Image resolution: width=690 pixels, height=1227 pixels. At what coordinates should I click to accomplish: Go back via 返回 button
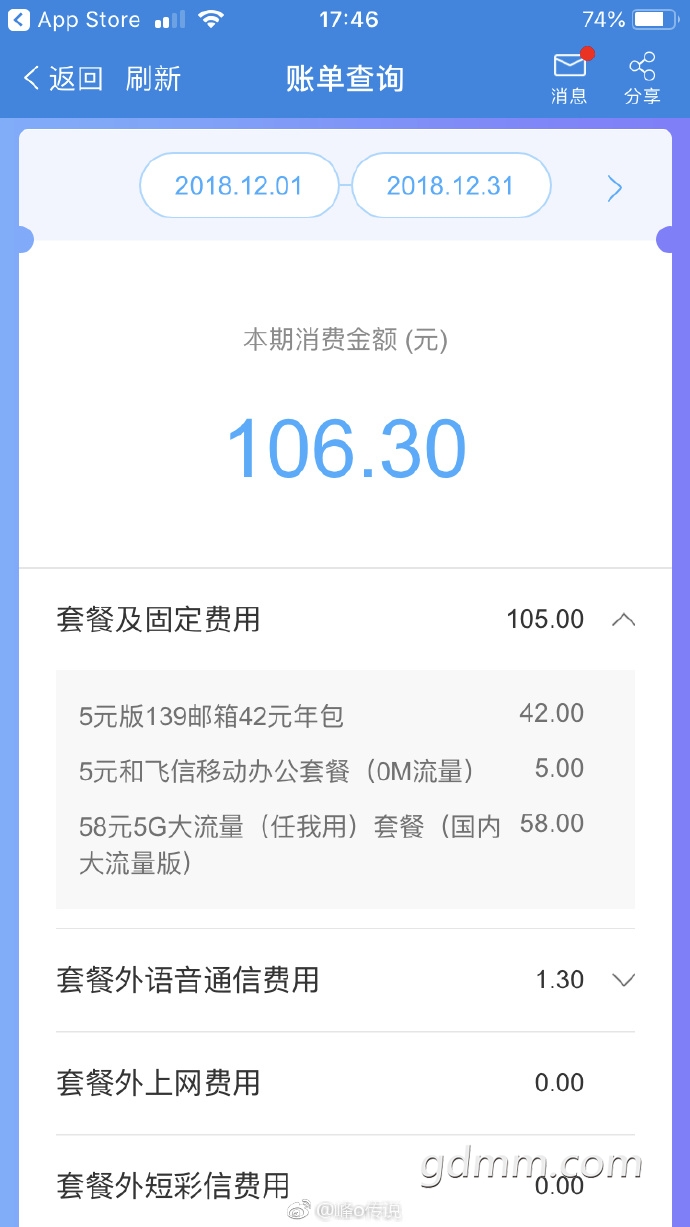tap(63, 79)
